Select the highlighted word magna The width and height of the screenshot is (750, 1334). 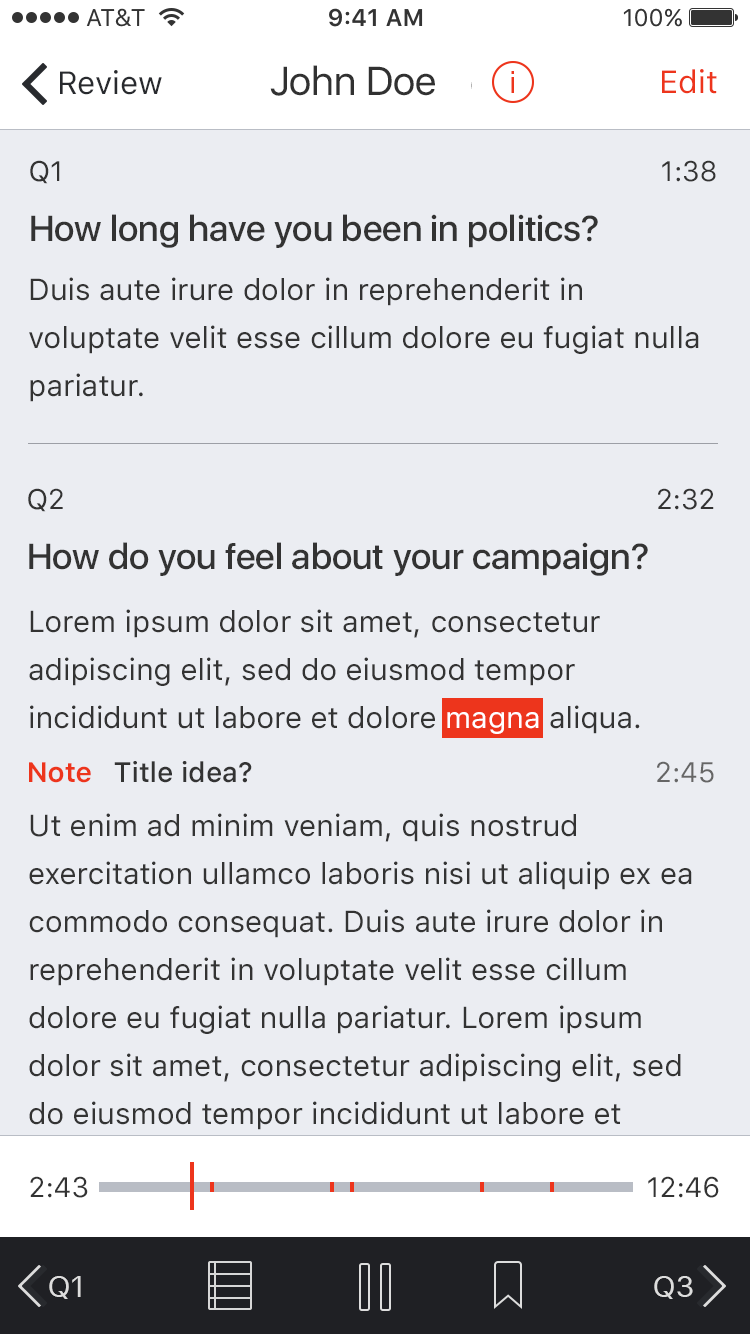click(492, 718)
